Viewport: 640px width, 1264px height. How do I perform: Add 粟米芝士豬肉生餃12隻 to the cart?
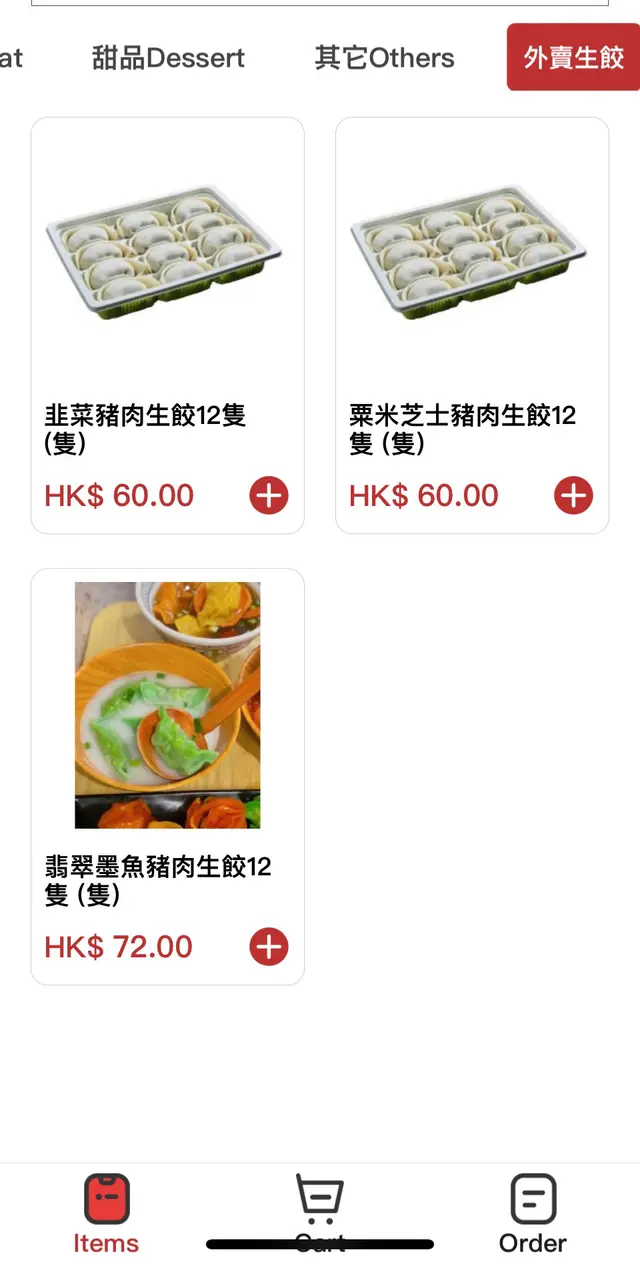click(x=573, y=495)
